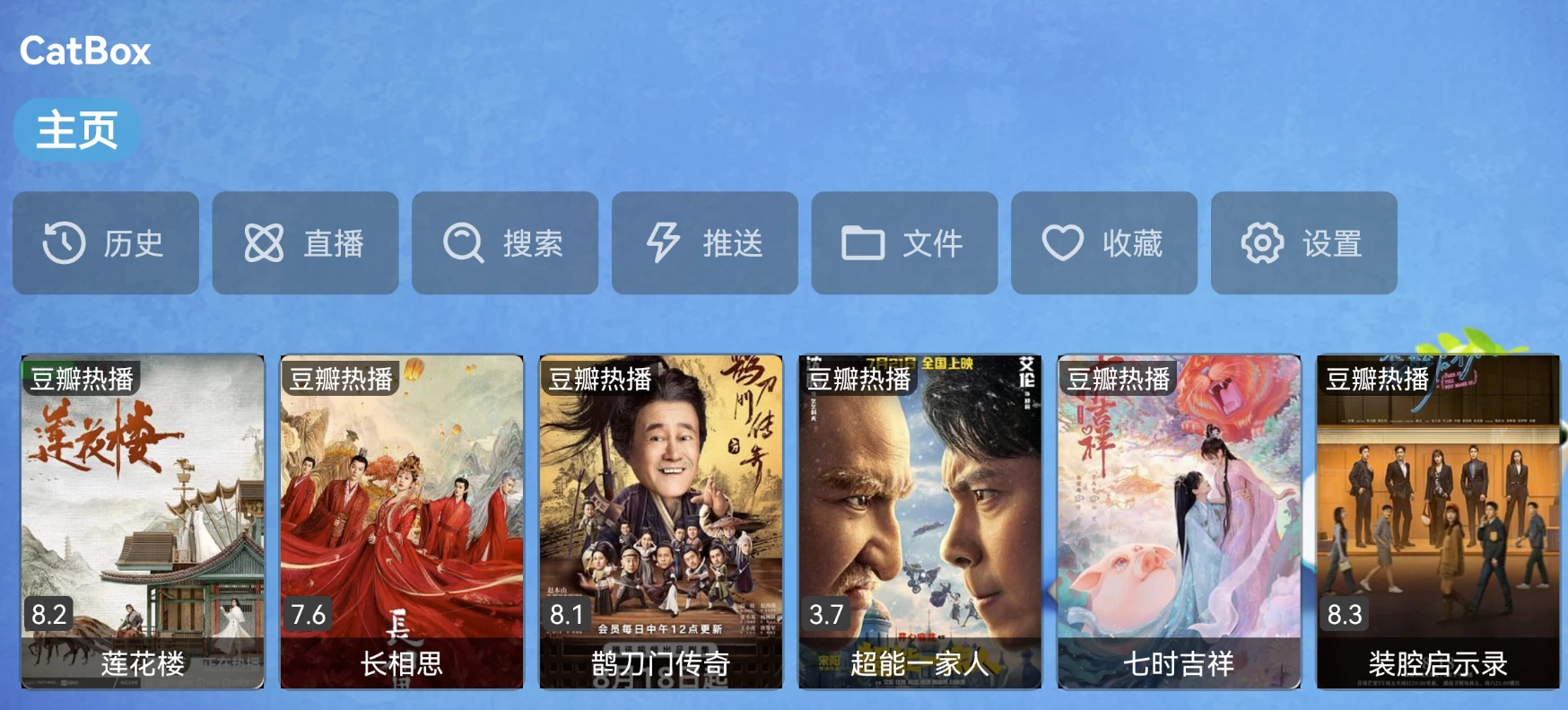Open the 推送 push feature
Image resolution: width=1568 pixels, height=710 pixels.
pyautogui.click(x=705, y=243)
